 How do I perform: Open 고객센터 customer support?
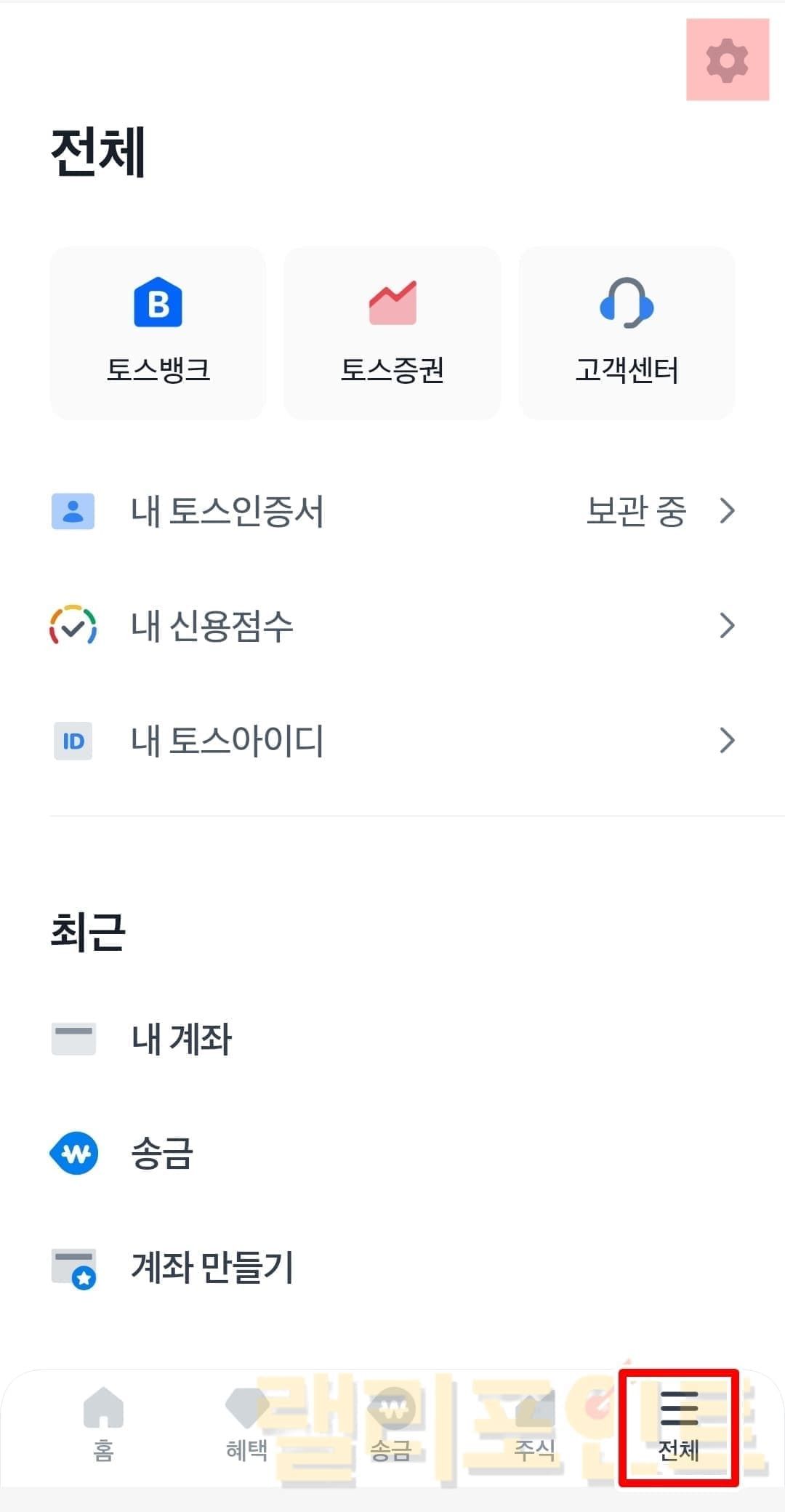coord(627,332)
